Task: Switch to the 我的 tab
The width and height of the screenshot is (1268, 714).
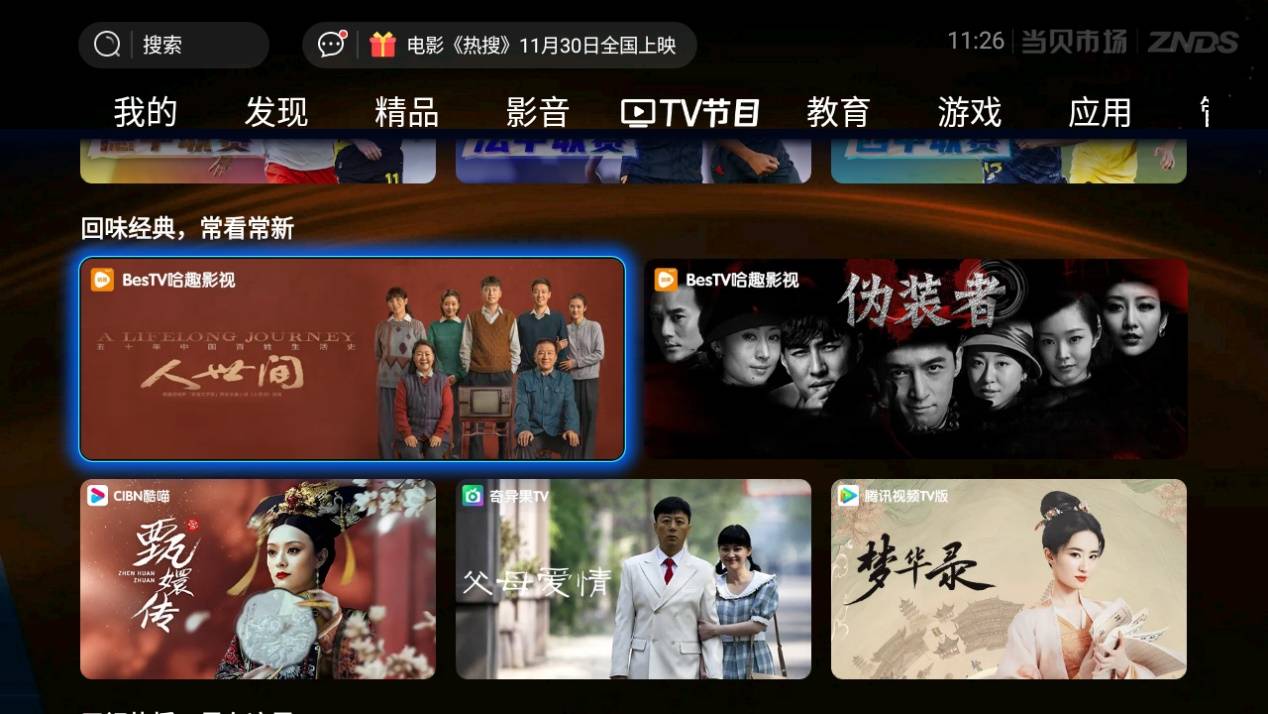Action: [x=145, y=112]
